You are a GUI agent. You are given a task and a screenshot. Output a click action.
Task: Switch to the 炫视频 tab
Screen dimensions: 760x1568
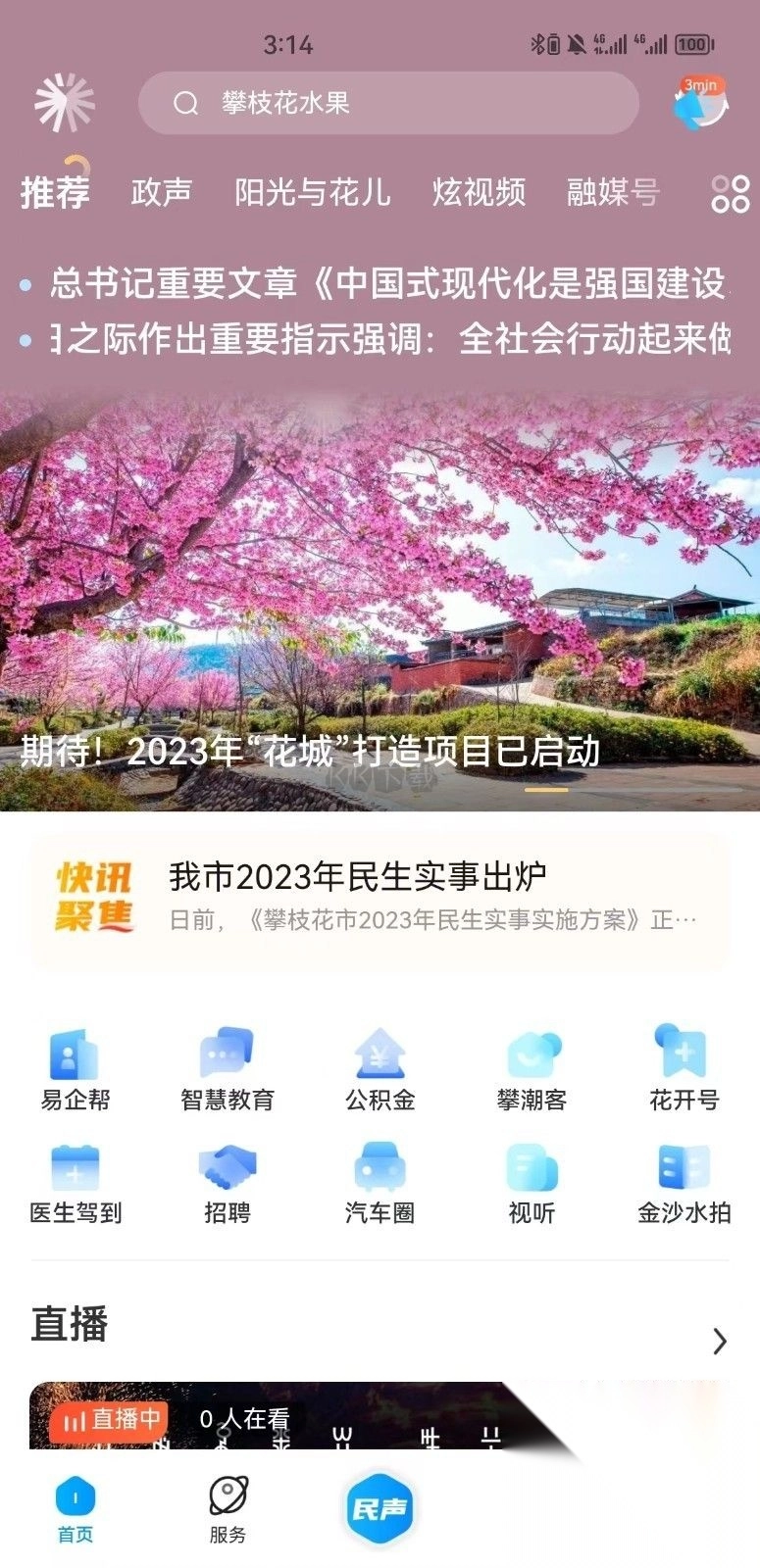[479, 192]
